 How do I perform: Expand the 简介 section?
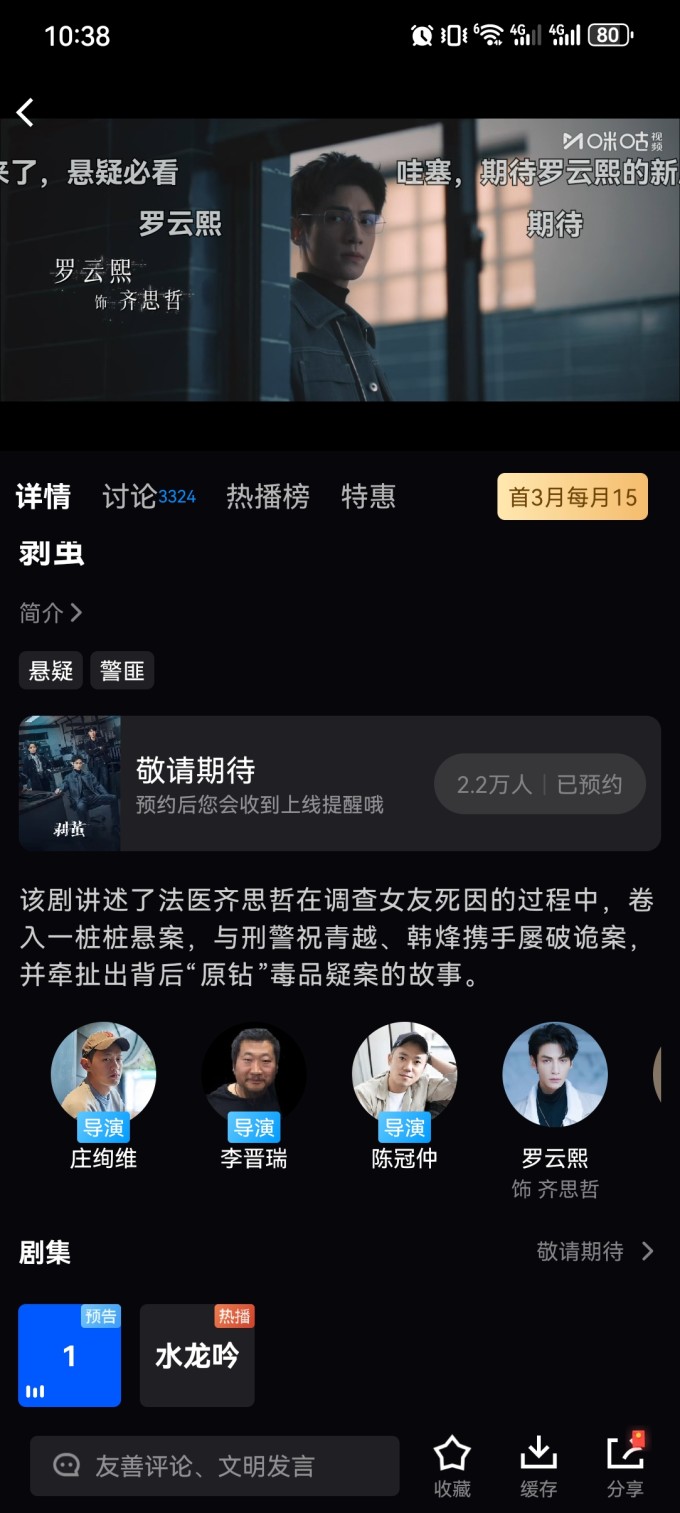[50, 612]
